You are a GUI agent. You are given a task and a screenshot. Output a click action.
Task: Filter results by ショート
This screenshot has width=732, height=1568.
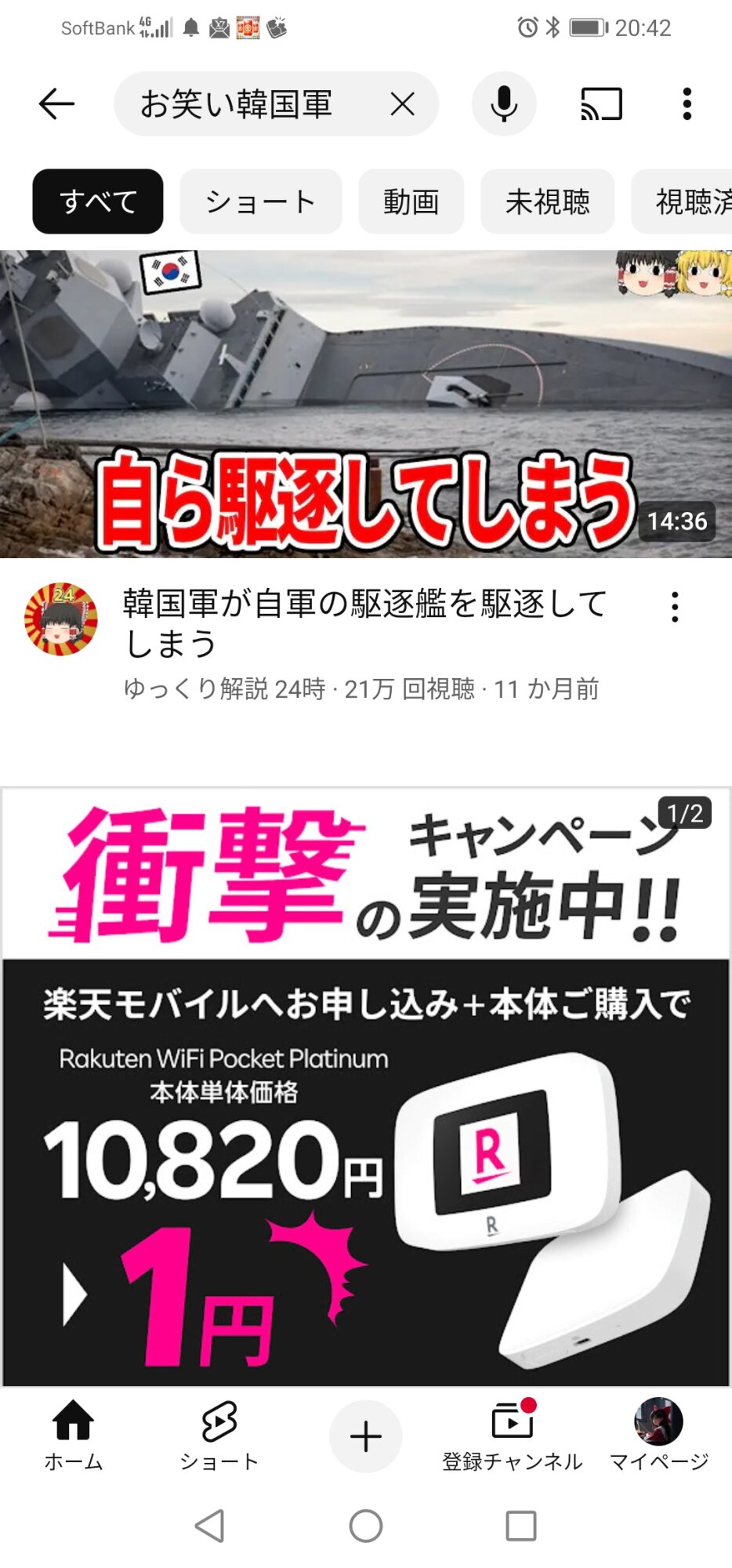pos(260,201)
